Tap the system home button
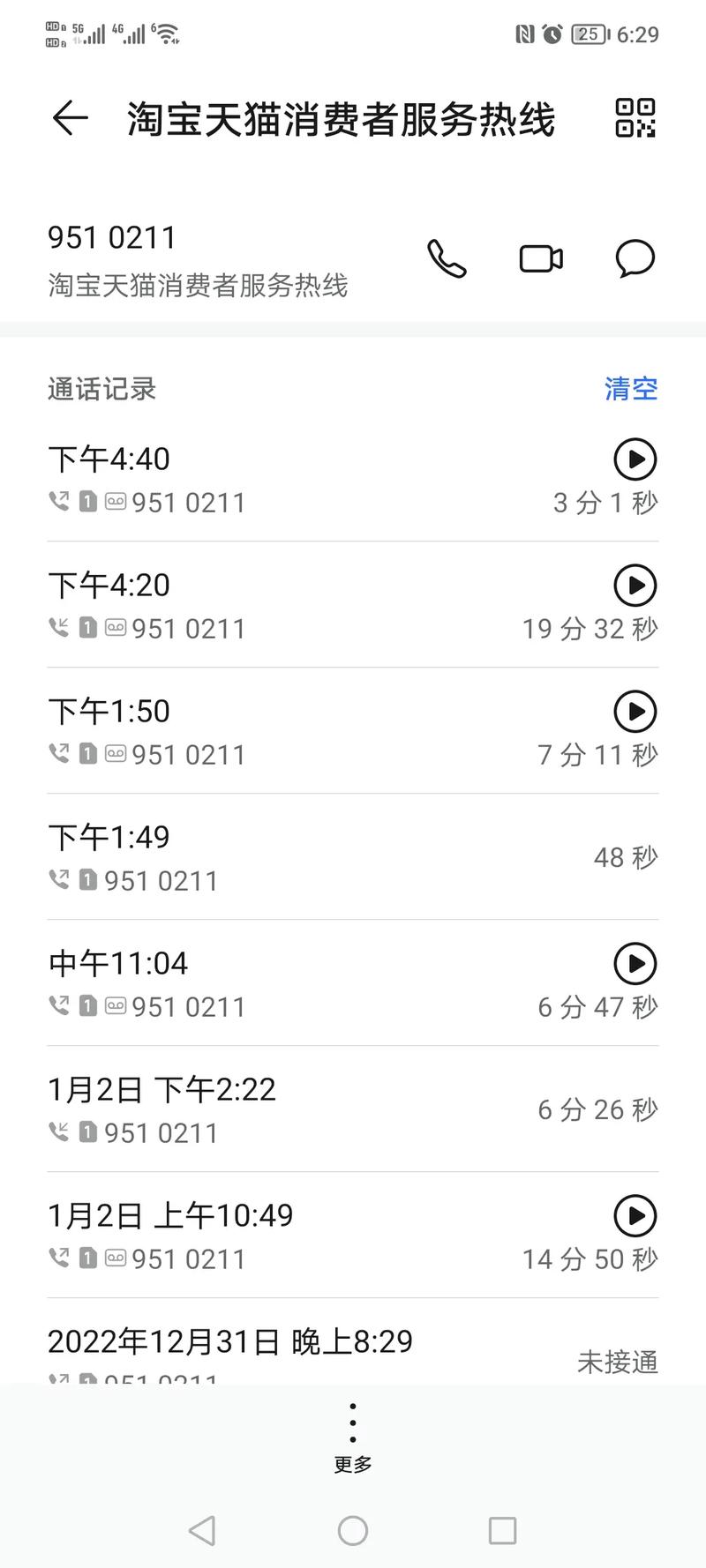 [353, 1531]
